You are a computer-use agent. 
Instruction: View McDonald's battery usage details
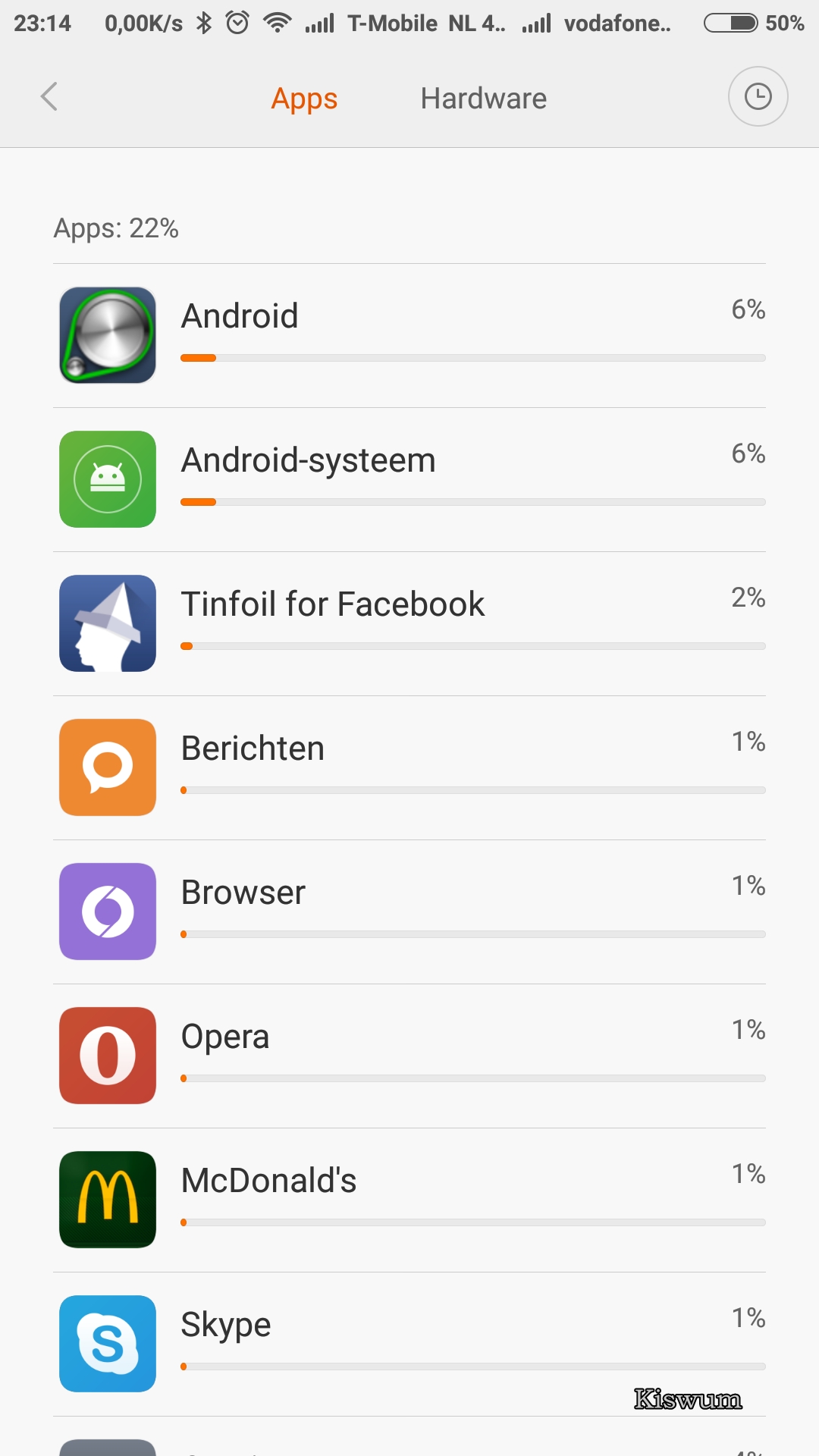[409, 1200]
